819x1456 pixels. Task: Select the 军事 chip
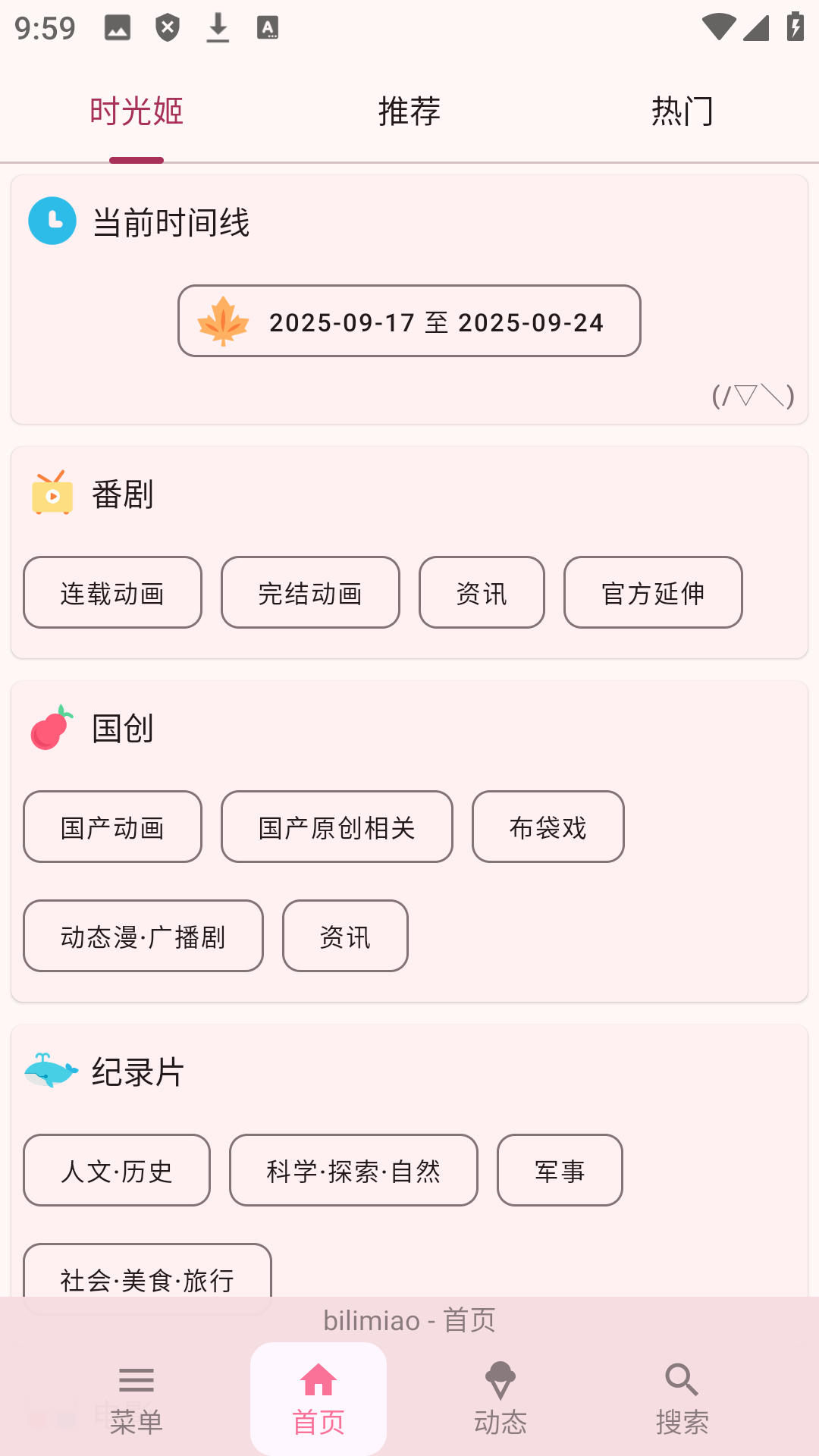(560, 1170)
